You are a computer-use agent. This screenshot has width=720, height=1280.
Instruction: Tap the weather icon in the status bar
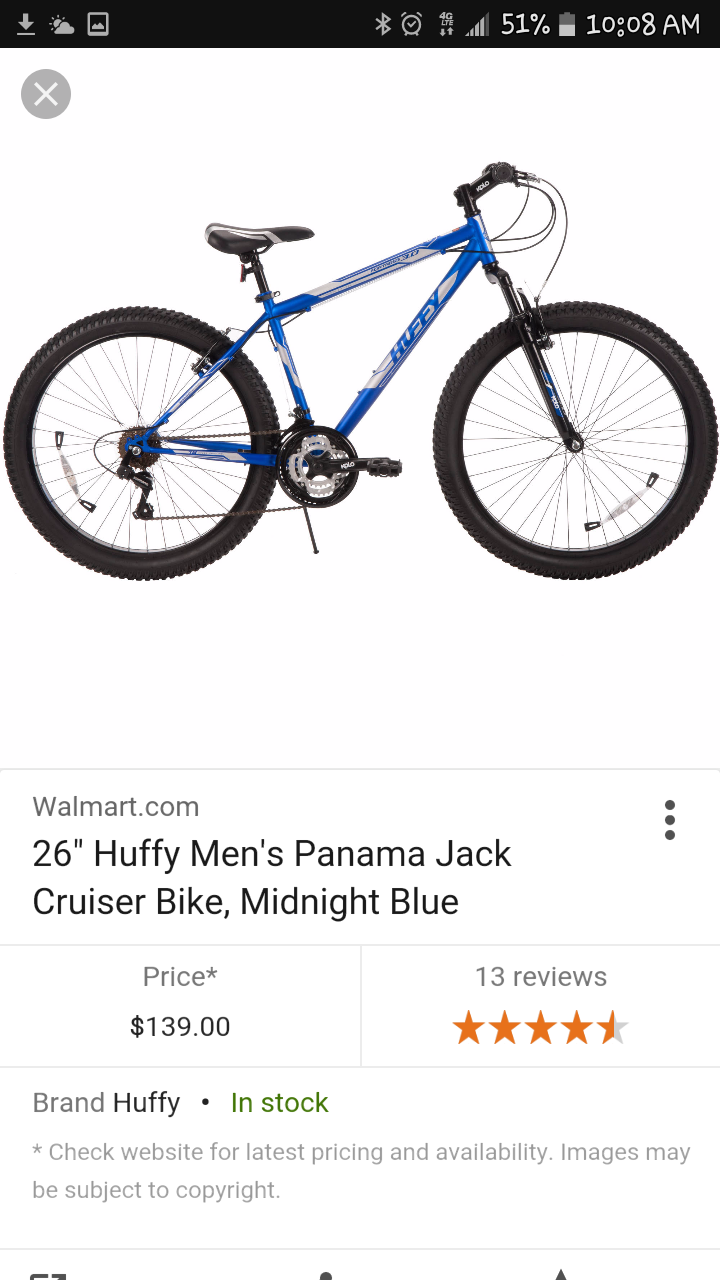(x=61, y=23)
